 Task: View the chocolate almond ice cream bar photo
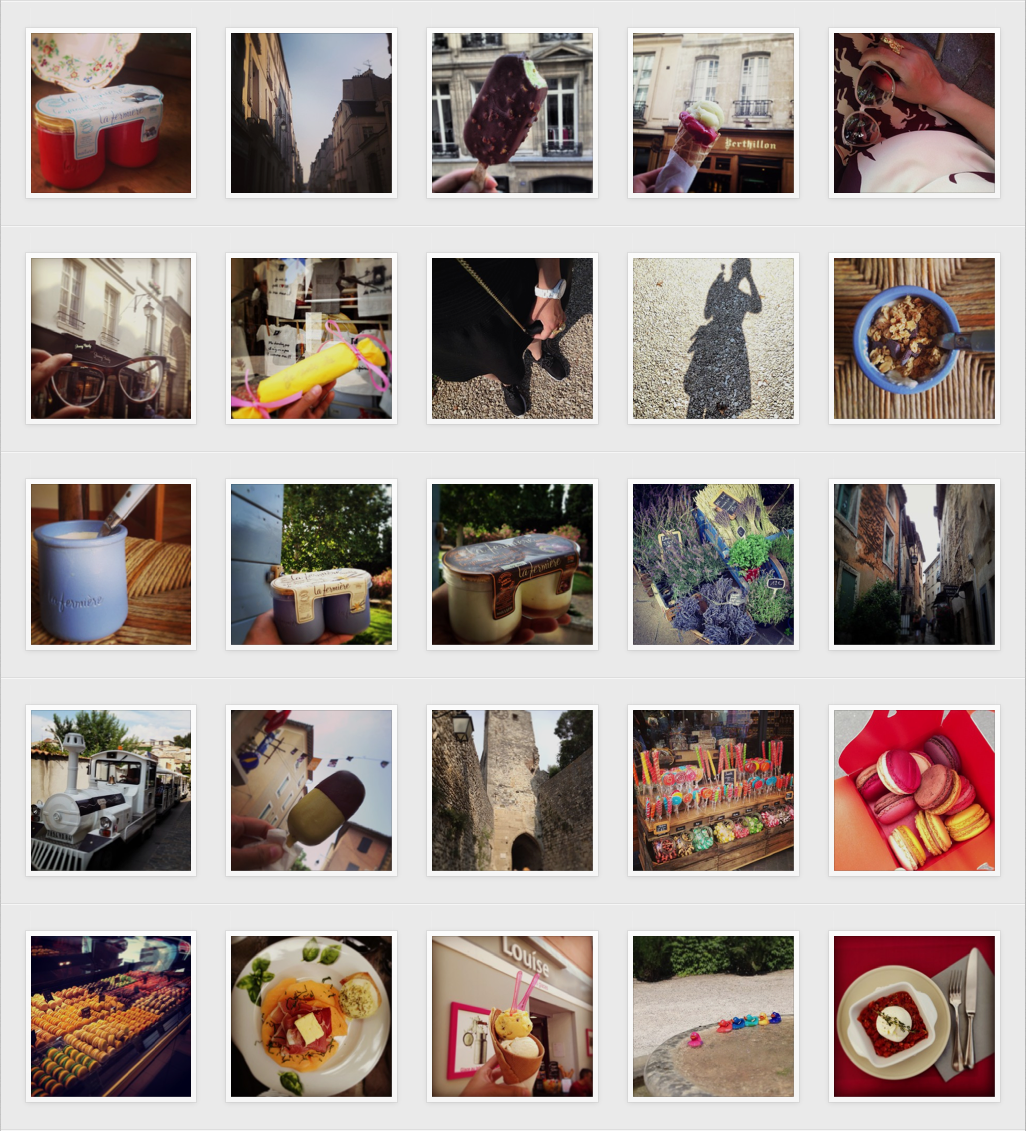click(512, 113)
